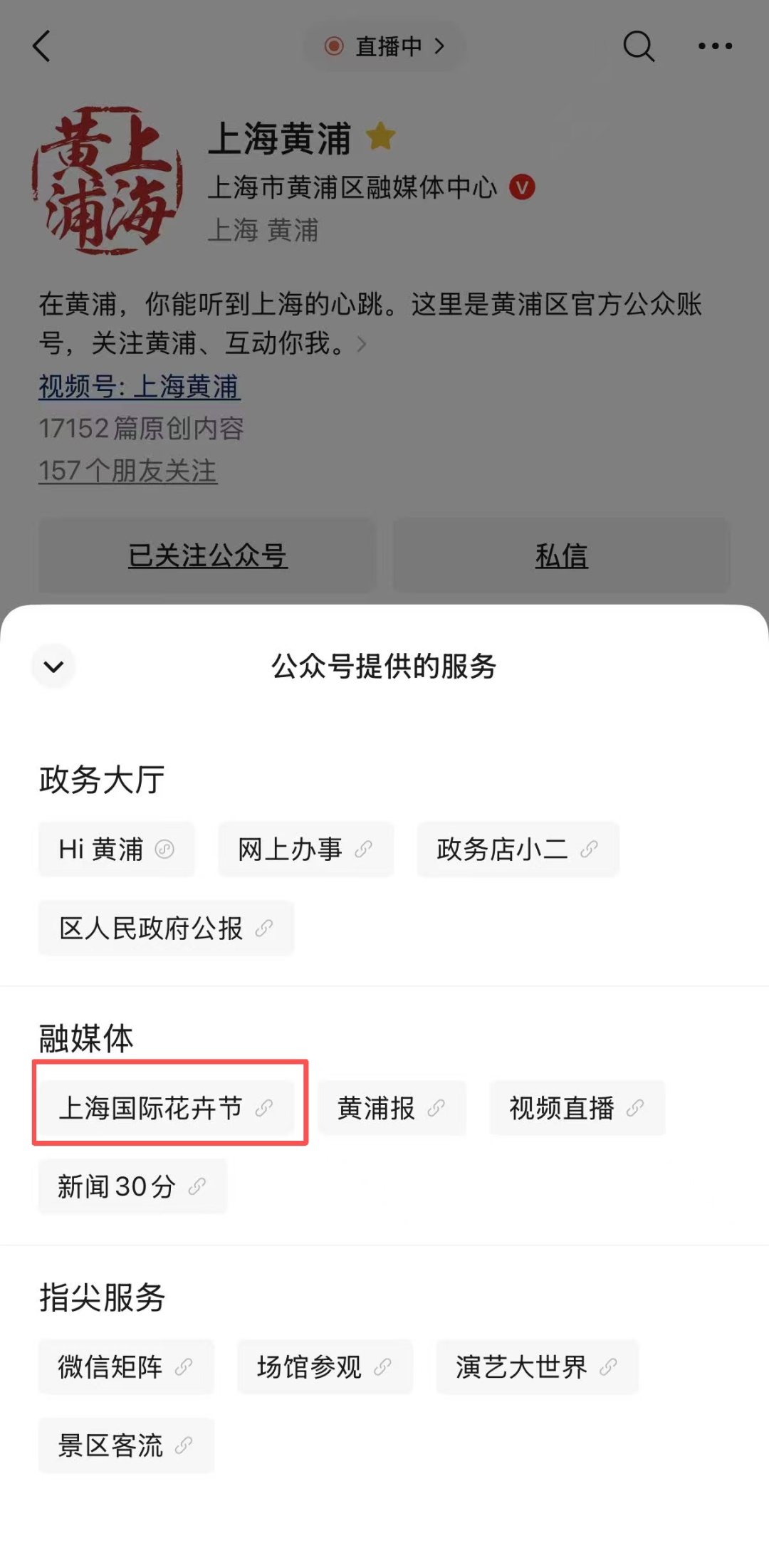Open the Hi 黄浦 service
Image resolution: width=769 pixels, height=1568 pixels.
point(116,849)
